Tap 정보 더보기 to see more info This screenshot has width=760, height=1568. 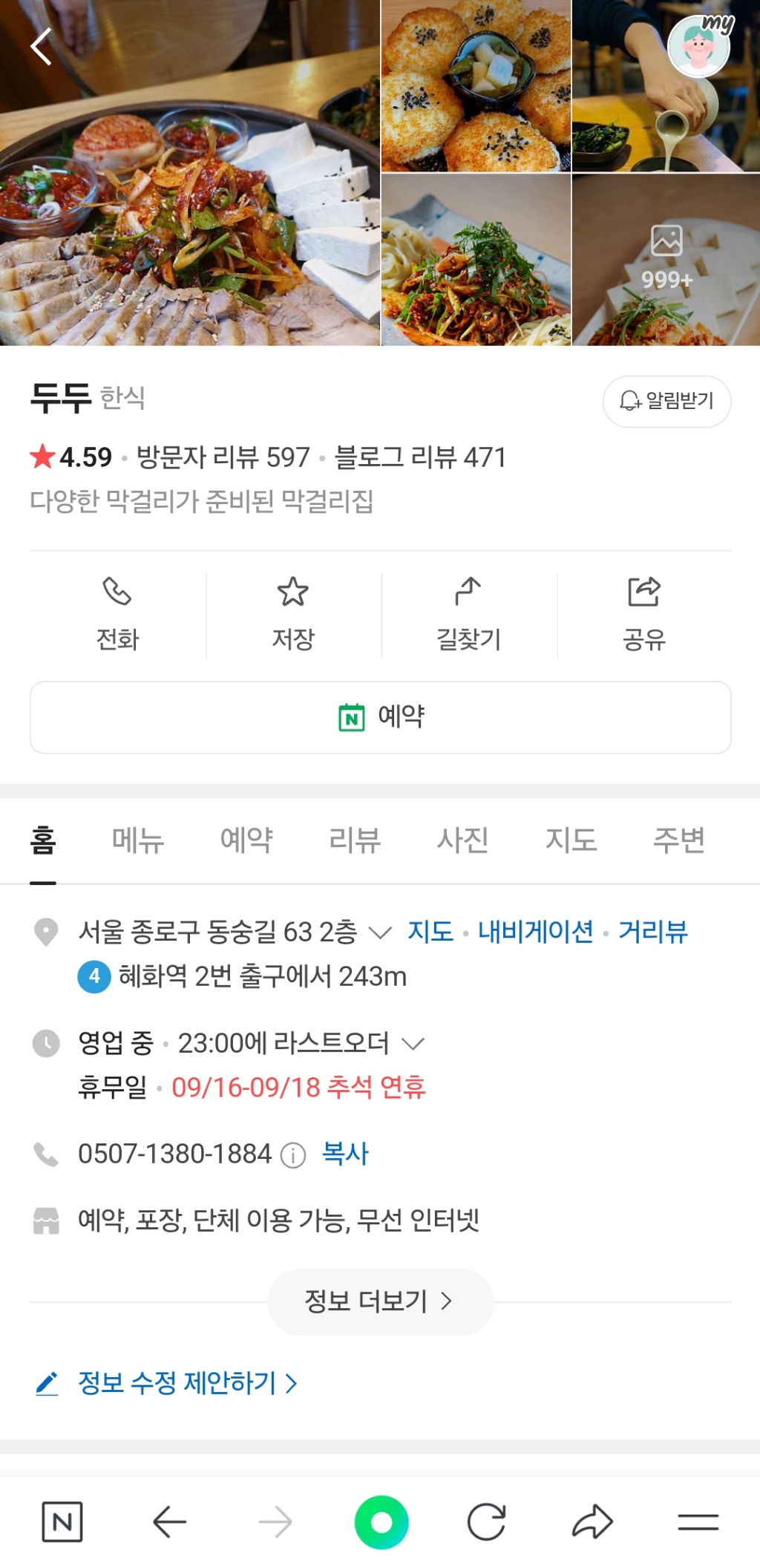tap(380, 1301)
